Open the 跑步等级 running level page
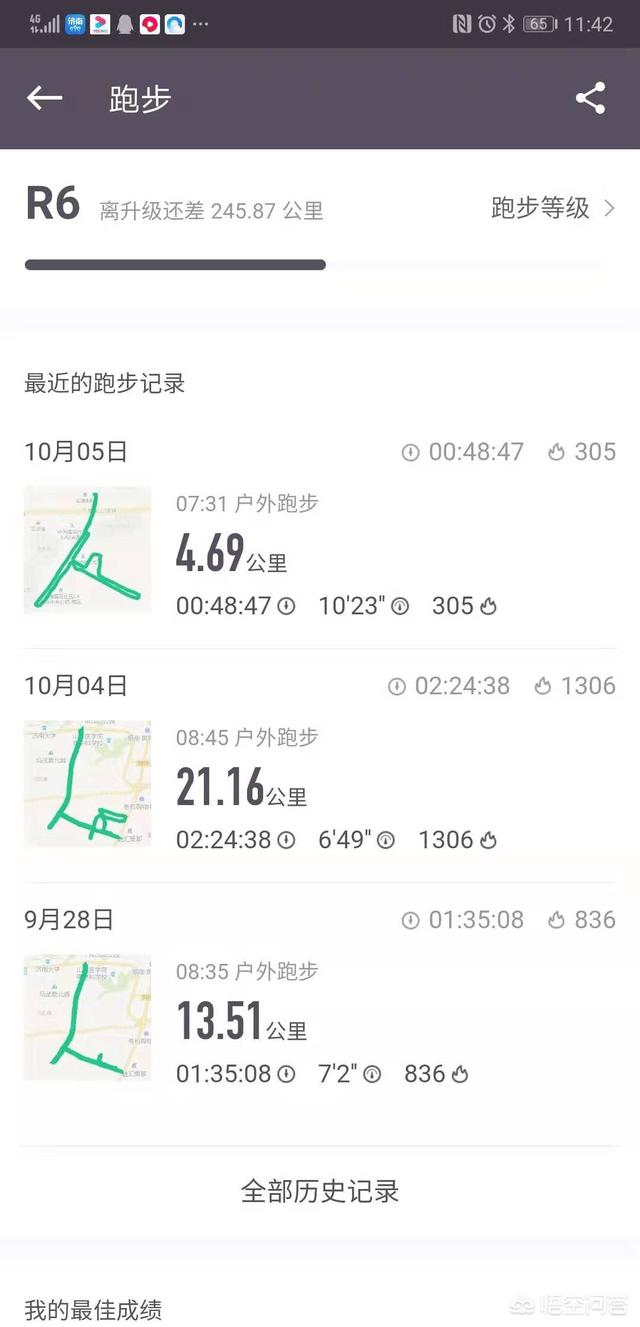The width and height of the screenshot is (640, 1327). (553, 208)
